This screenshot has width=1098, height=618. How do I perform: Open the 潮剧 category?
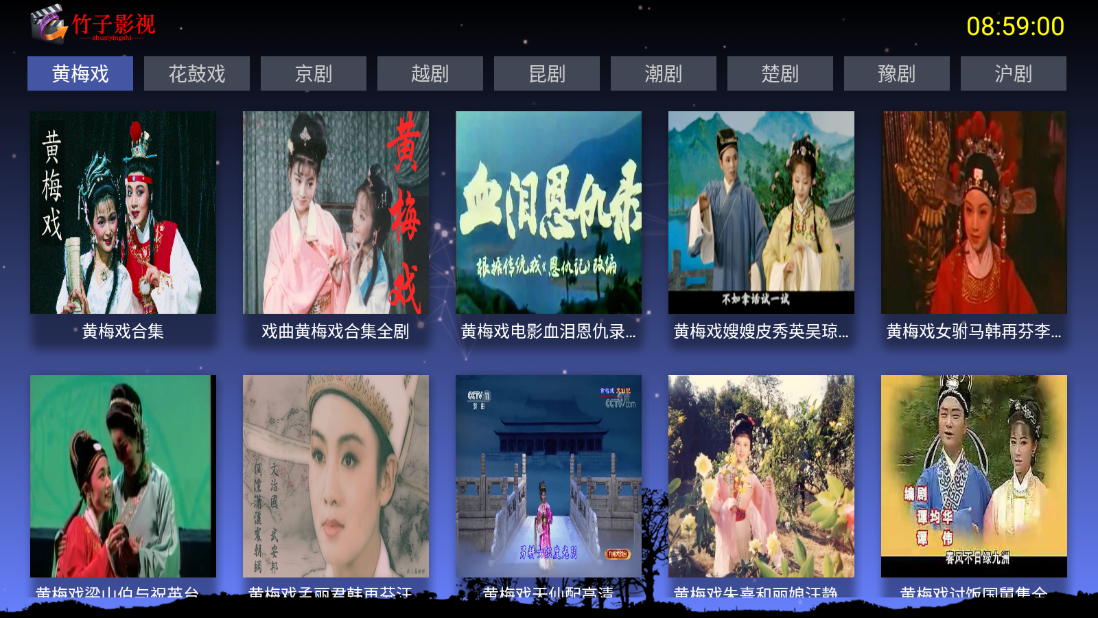pyautogui.click(x=663, y=74)
